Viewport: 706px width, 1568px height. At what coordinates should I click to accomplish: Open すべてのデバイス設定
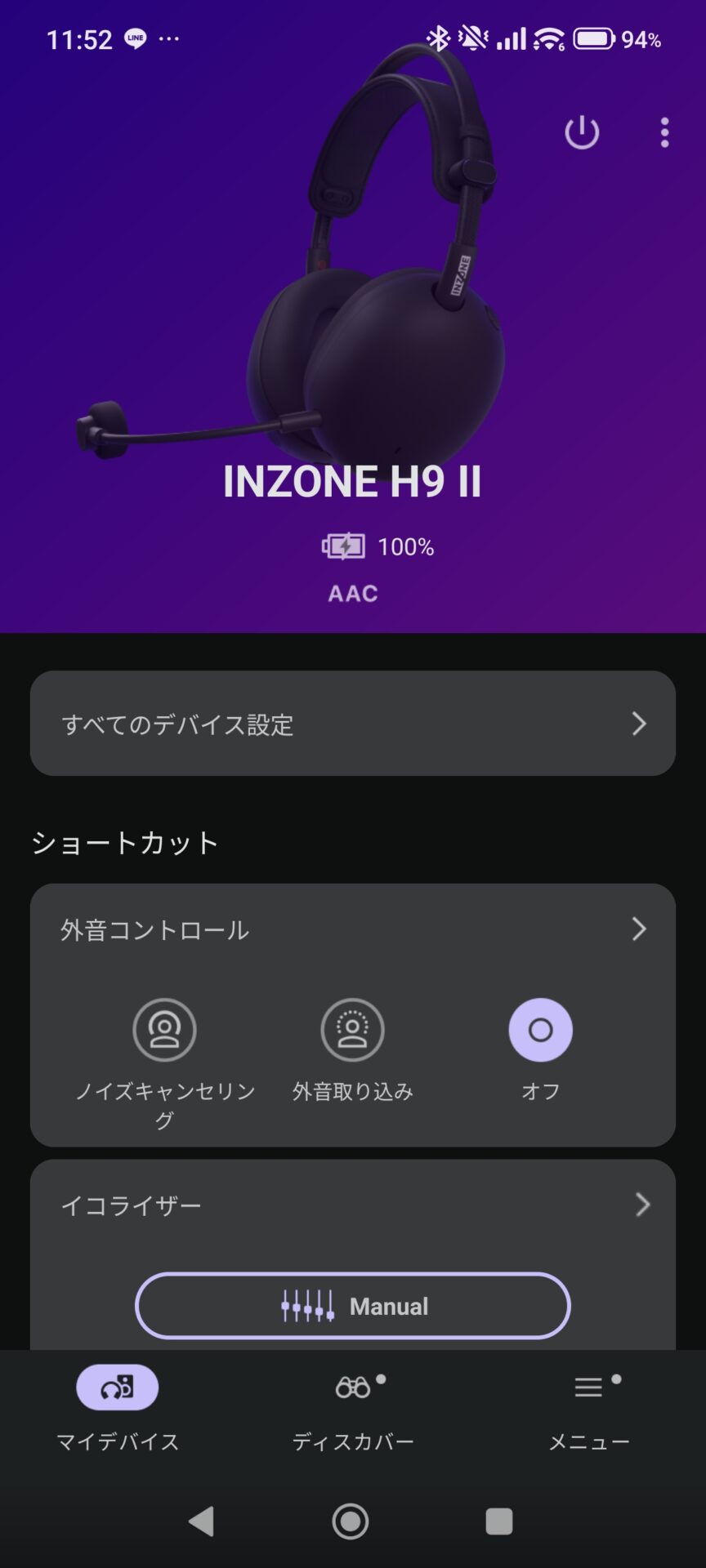click(x=353, y=724)
